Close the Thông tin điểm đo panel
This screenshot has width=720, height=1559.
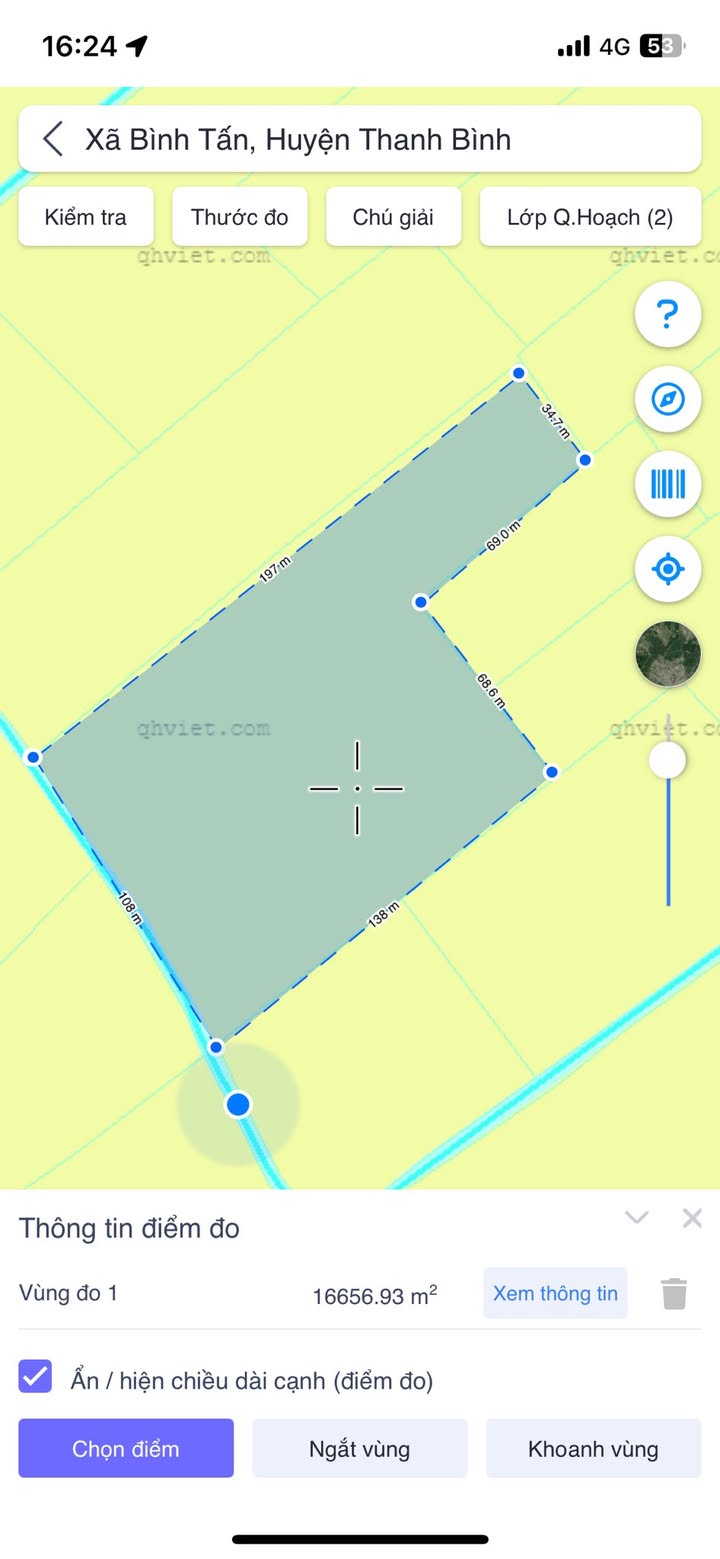692,1218
